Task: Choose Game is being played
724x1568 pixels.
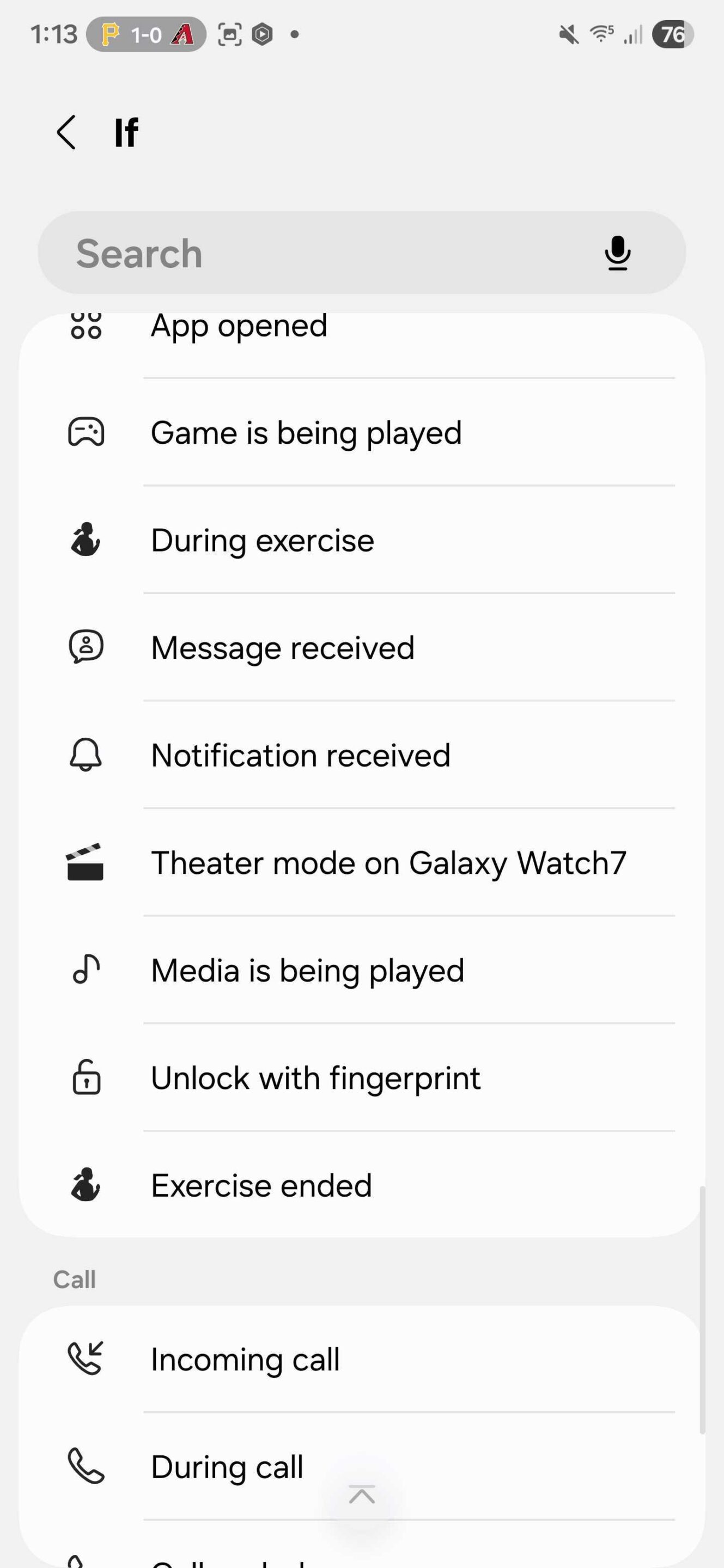Action: coord(306,433)
